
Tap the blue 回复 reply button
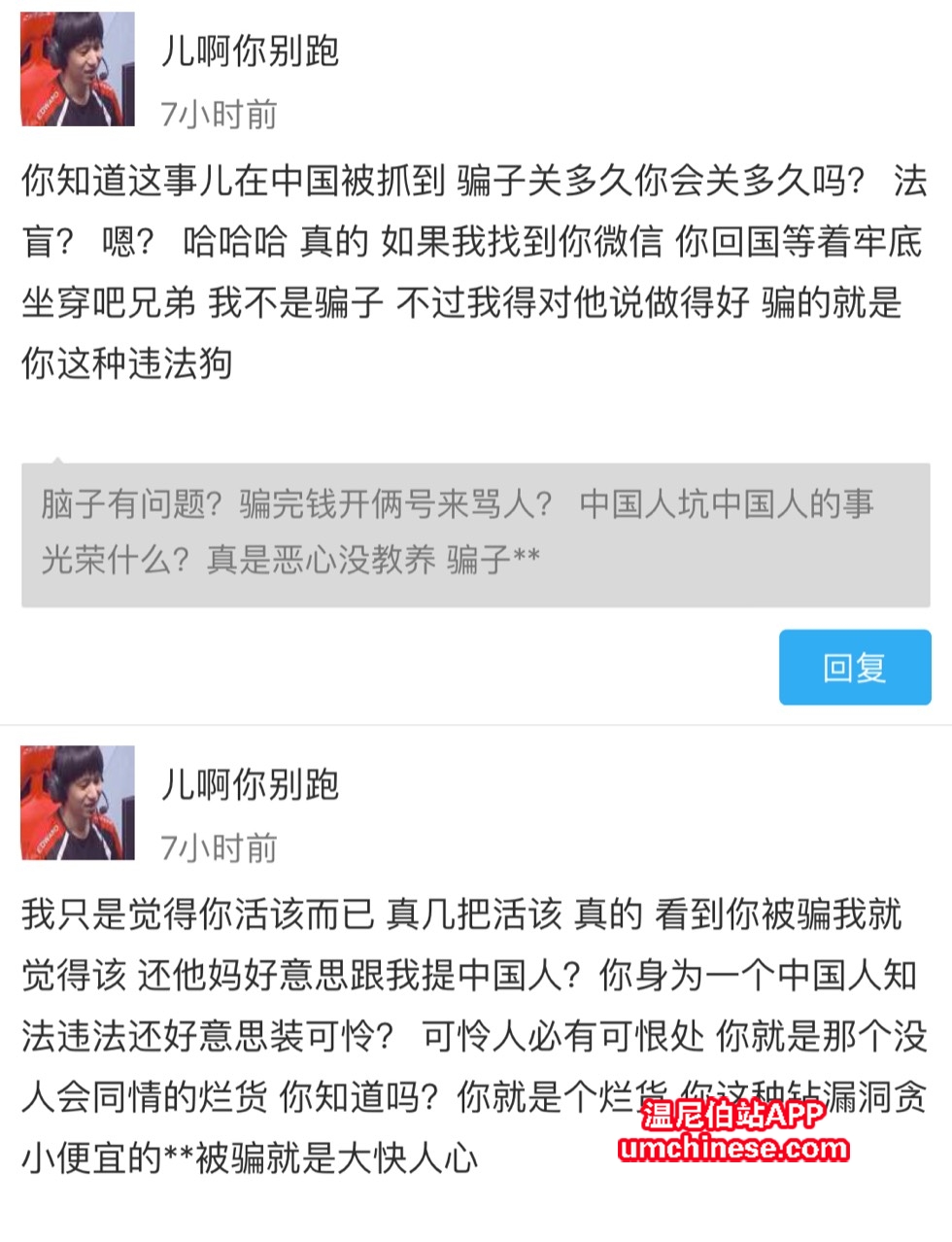coord(854,668)
